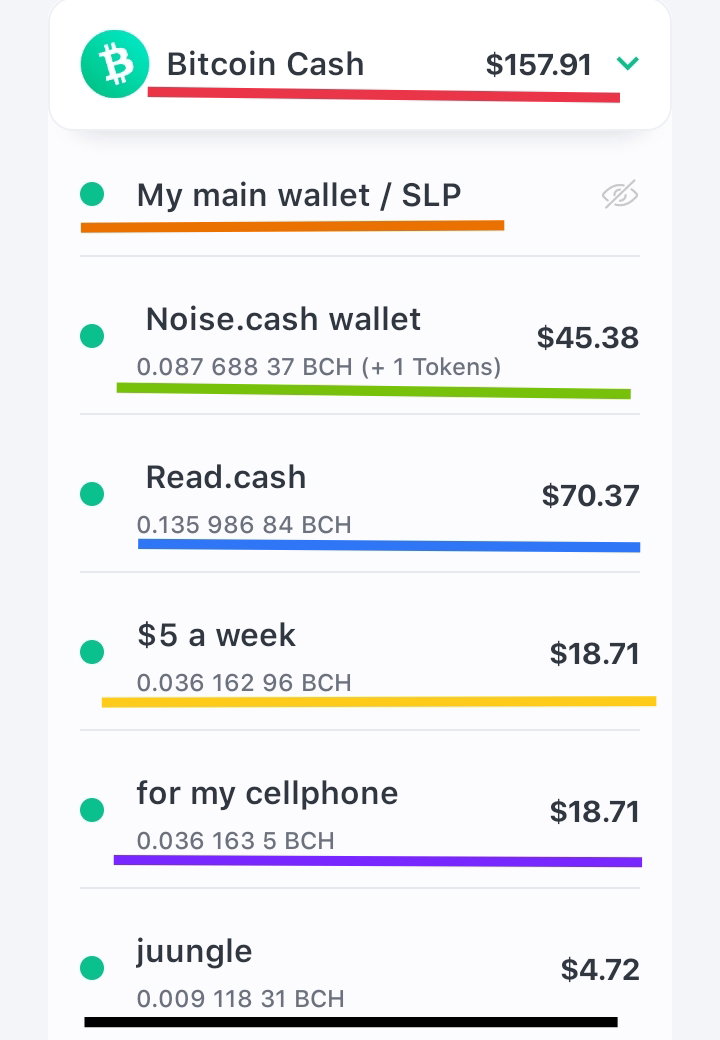Screen dimensions: 720x1040
Task: Toggle balance visibility for My main wallet
Action: (x=620, y=194)
